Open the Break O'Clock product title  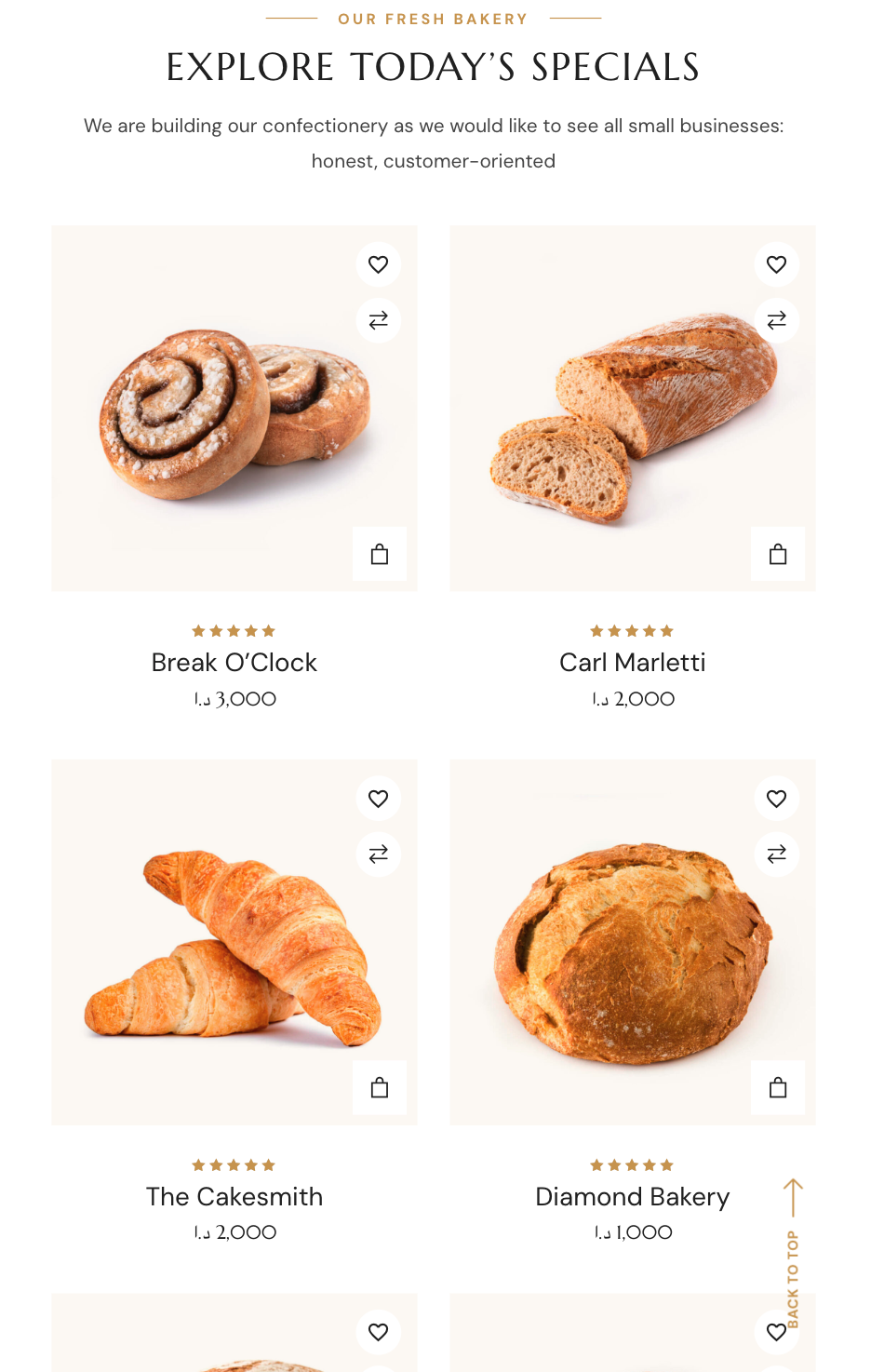pos(234,663)
